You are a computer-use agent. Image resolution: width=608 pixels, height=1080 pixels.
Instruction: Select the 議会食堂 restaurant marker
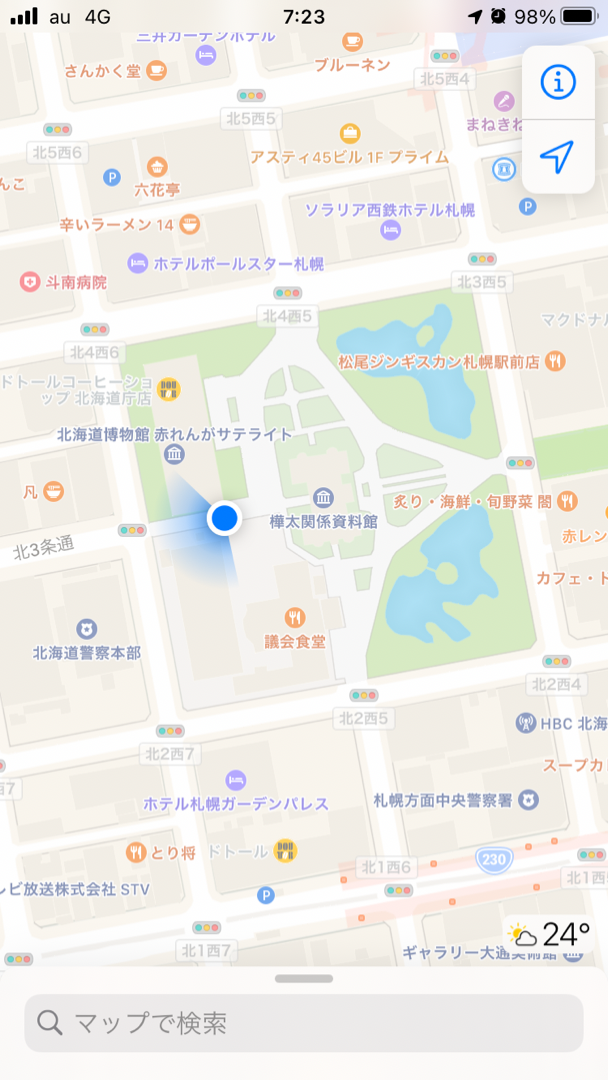tap(295, 617)
